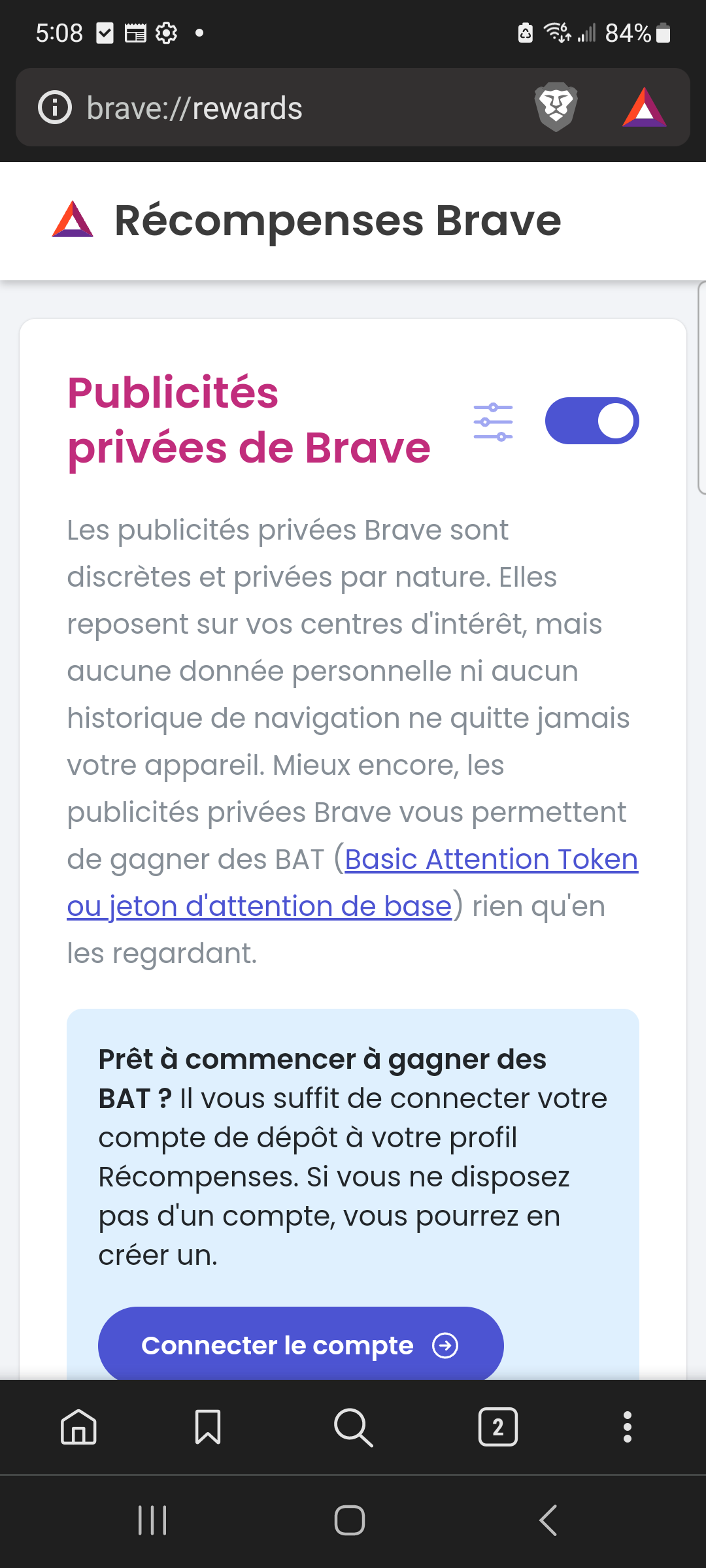Turn off the Publicités privées de Brave toggle
The height and width of the screenshot is (1568, 706).
pos(592,421)
